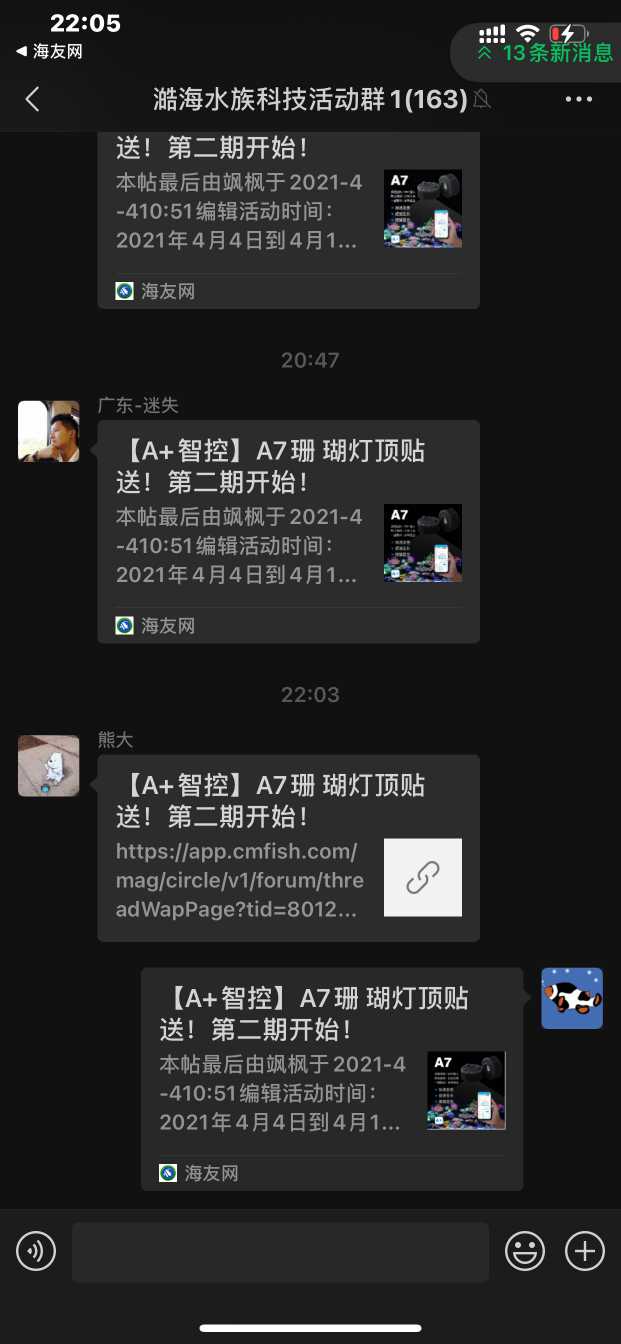Return to 海友网 app via status bar

click(x=50, y=52)
